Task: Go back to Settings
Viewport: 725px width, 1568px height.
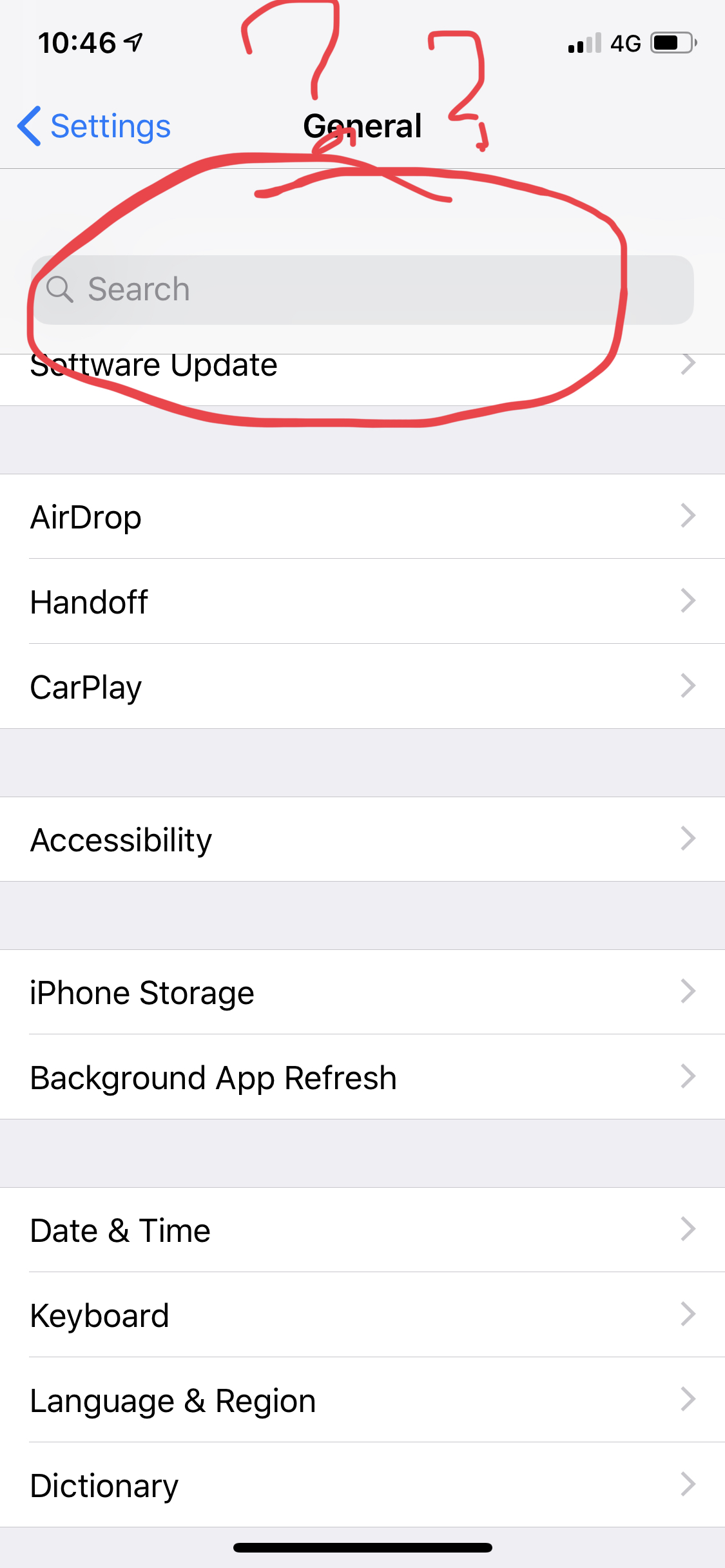Action: coord(94,126)
